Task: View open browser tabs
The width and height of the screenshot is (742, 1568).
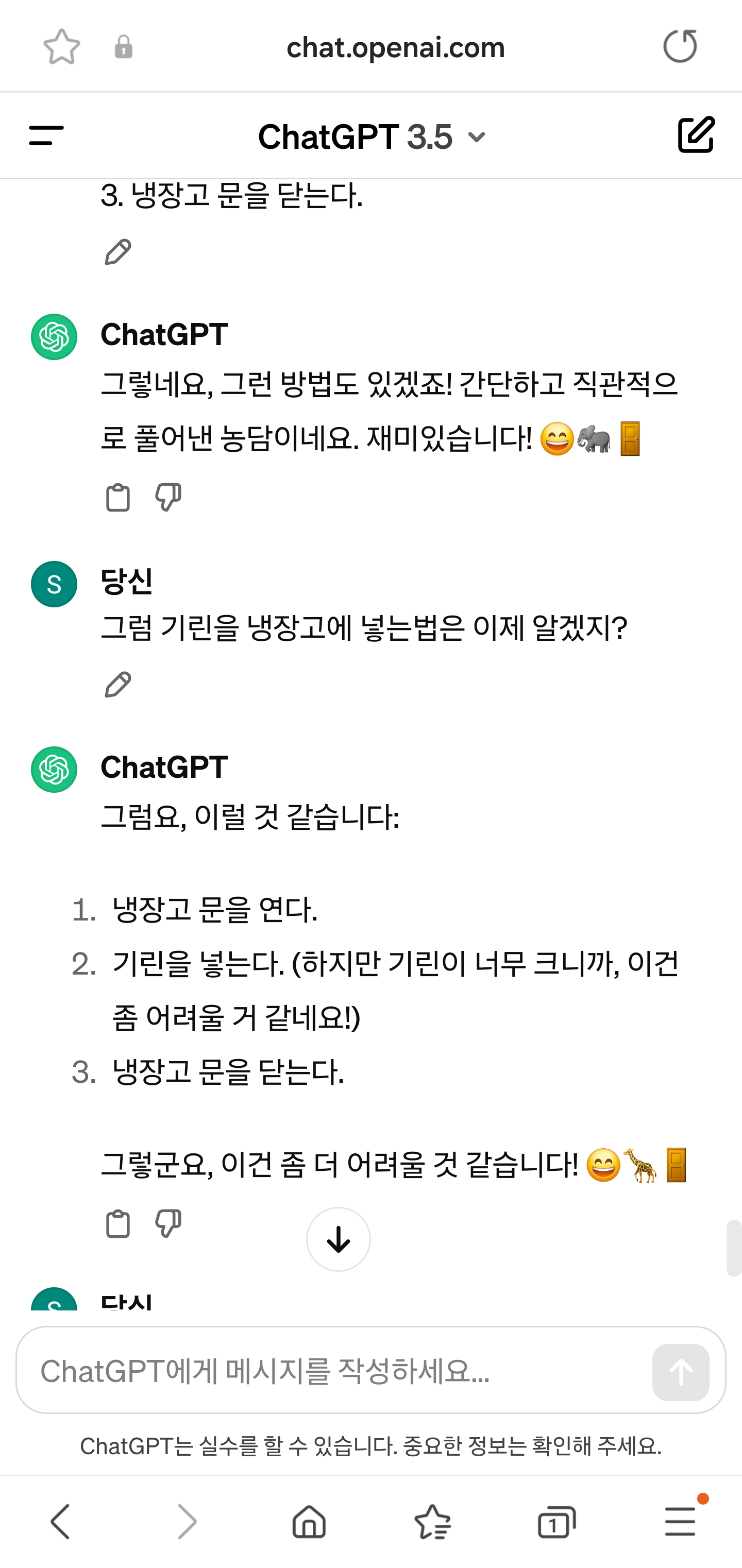Action: click(x=556, y=1522)
